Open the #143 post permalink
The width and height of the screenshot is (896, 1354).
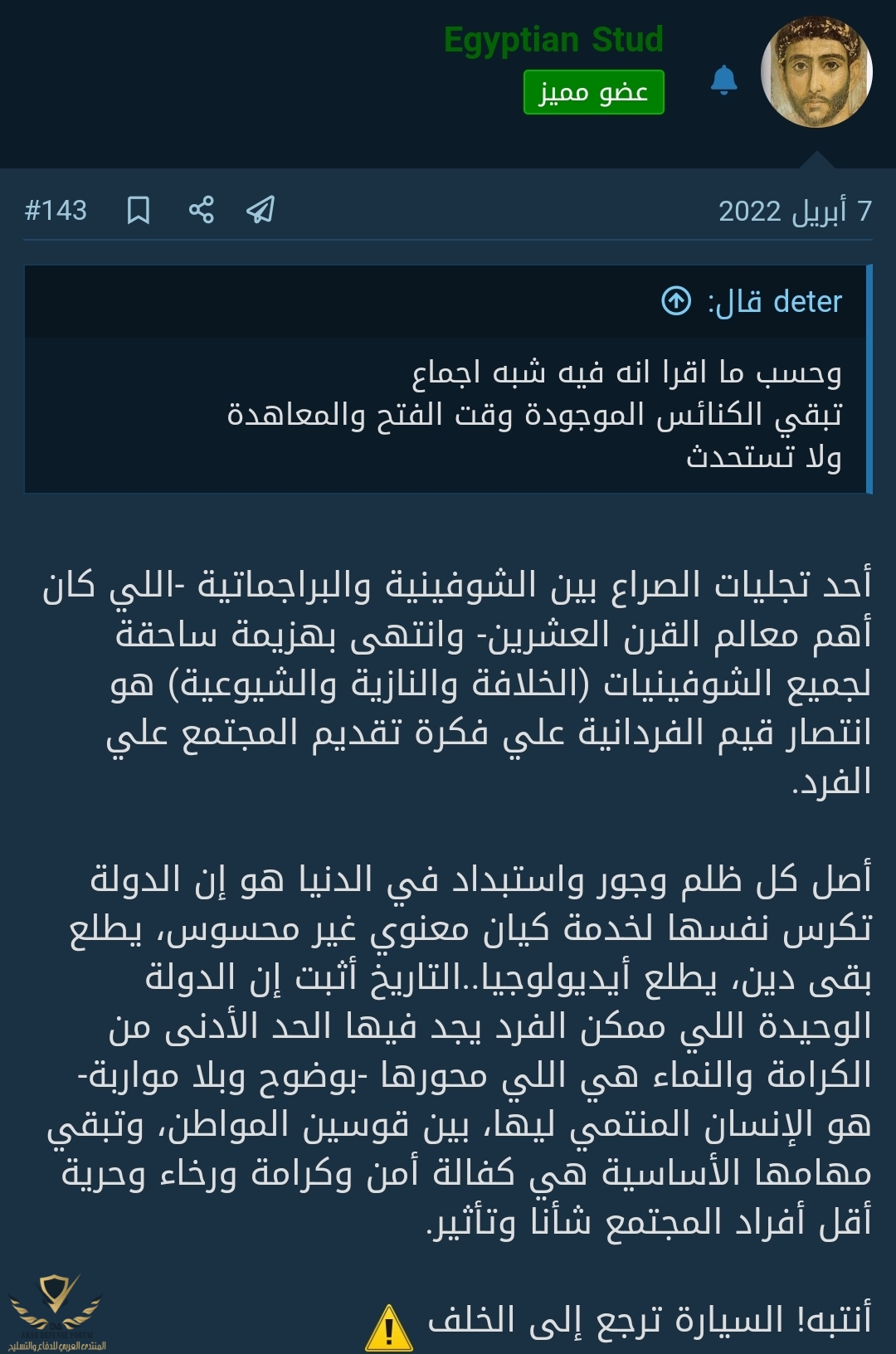56,210
